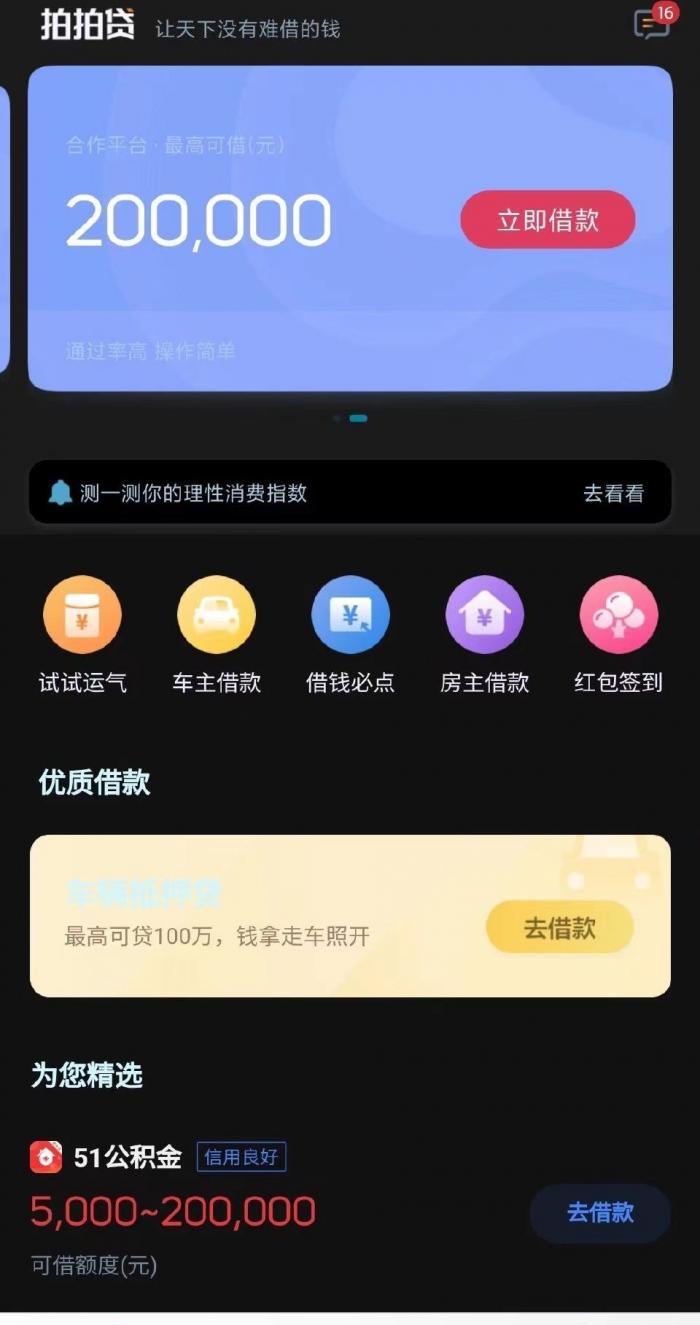Screen dimensions: 700x1325
Task: Open 去看看 for the rational spending index
Action: [613, 493]
